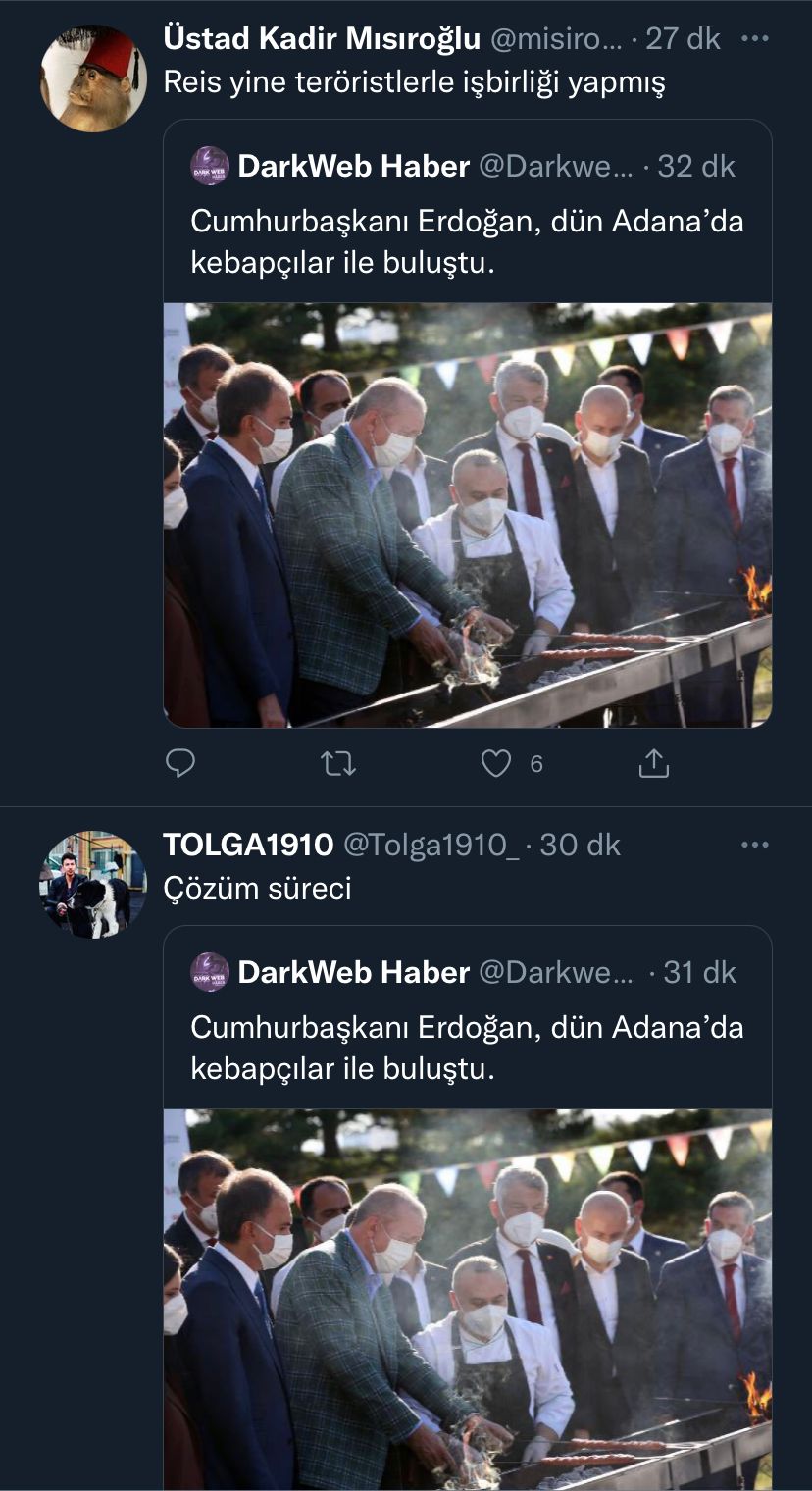Image resolution: width=812 pixels, height=1491 pixels.
Task: Retweet Üstad Kadir Mısıroğlu's tweet
Action: (338, 763)
